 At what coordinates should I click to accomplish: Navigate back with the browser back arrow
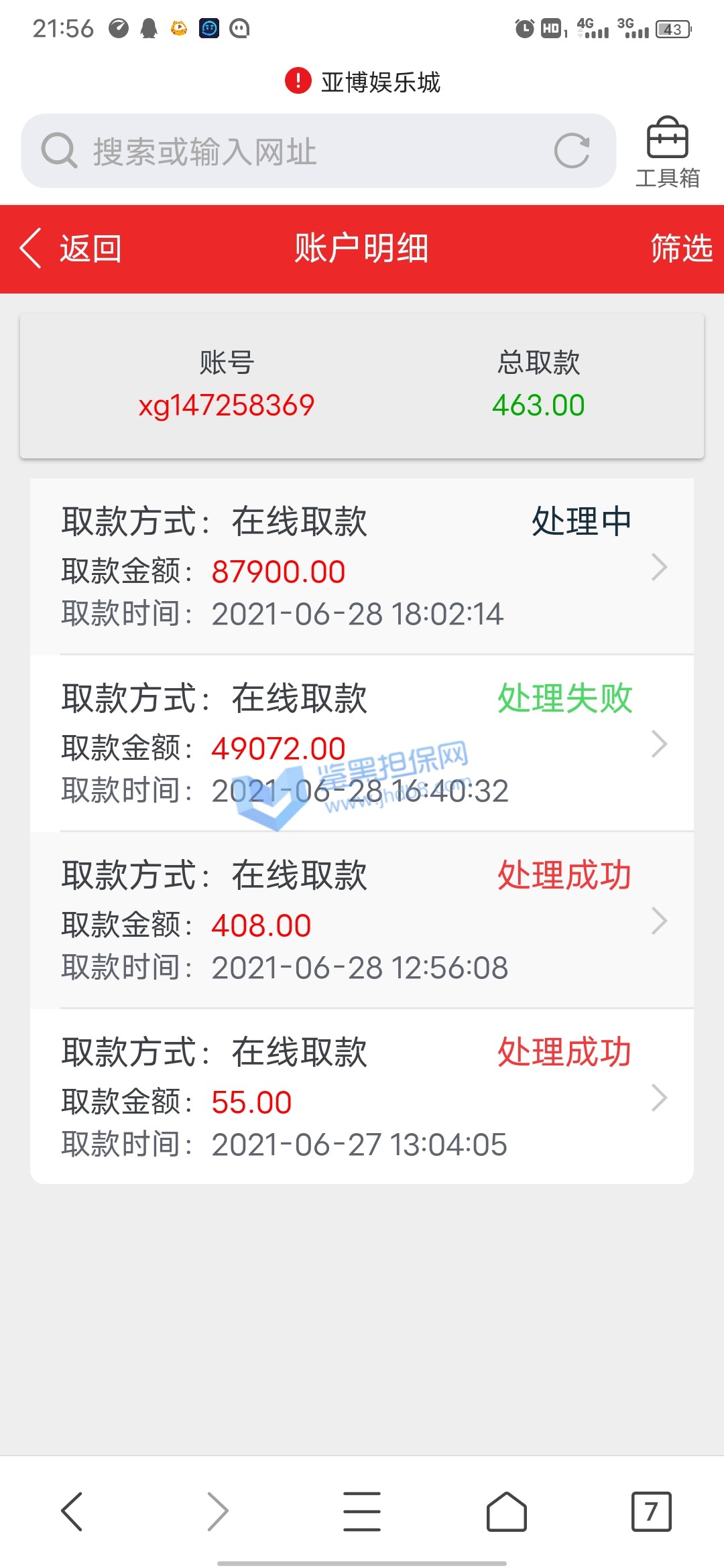tap(72, 1512)
